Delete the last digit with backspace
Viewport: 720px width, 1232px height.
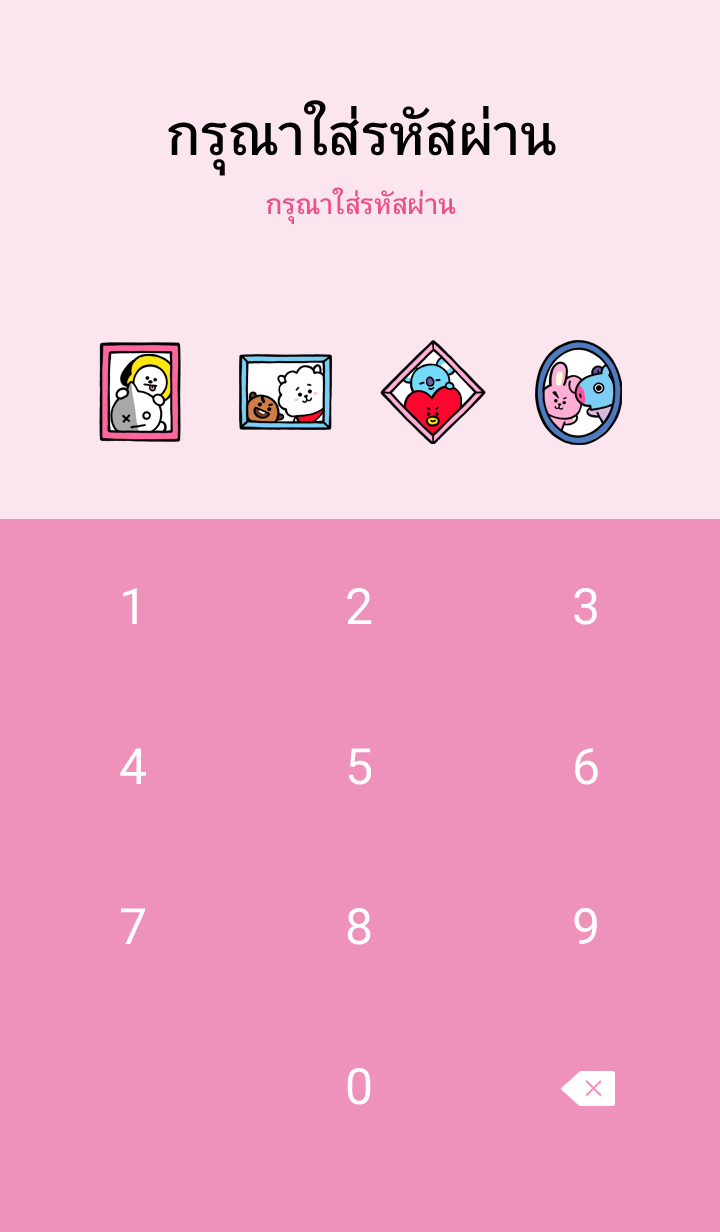coord(588,1088)
